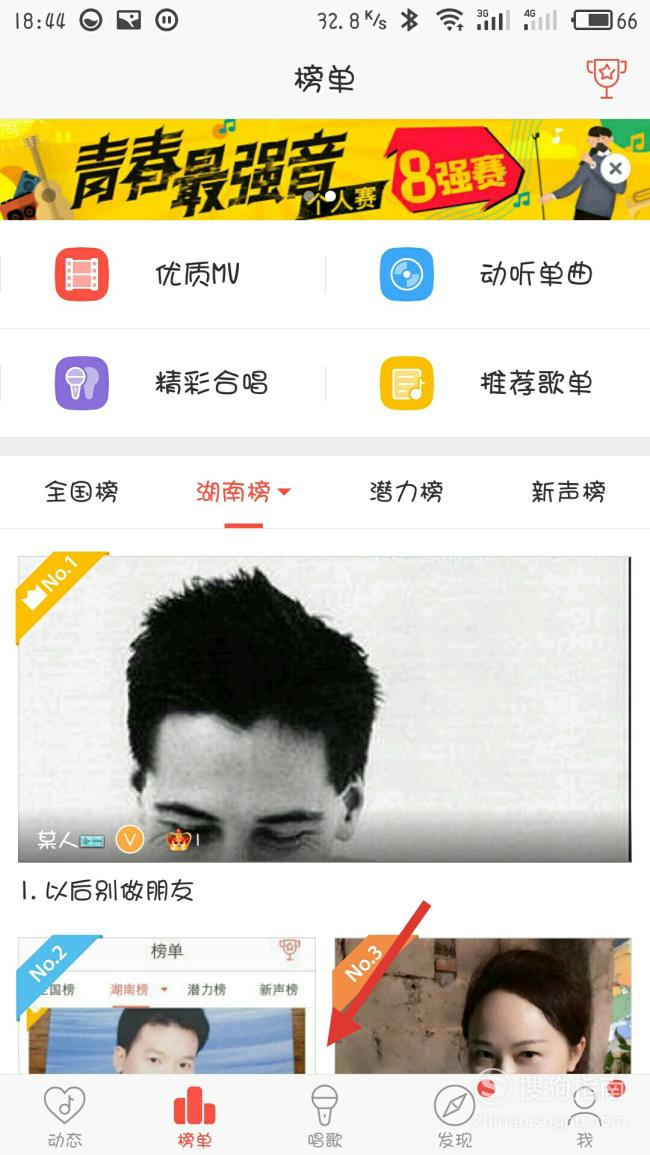Image resolution: width=650 pixels, height=1155 pixels.
Task: Open the 唱歌 microphone tab
Action: point(325,1116)
